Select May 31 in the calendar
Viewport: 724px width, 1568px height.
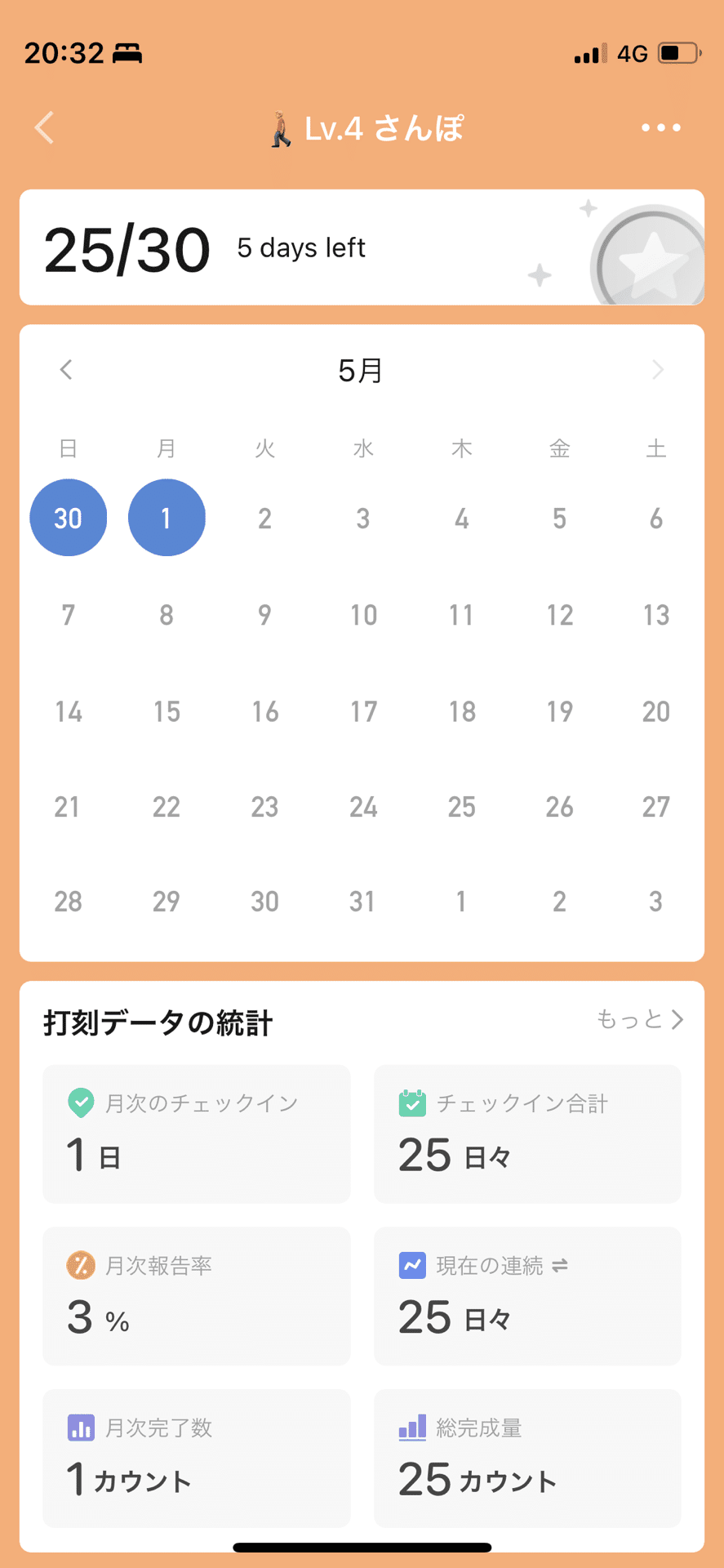pos(362,902)
